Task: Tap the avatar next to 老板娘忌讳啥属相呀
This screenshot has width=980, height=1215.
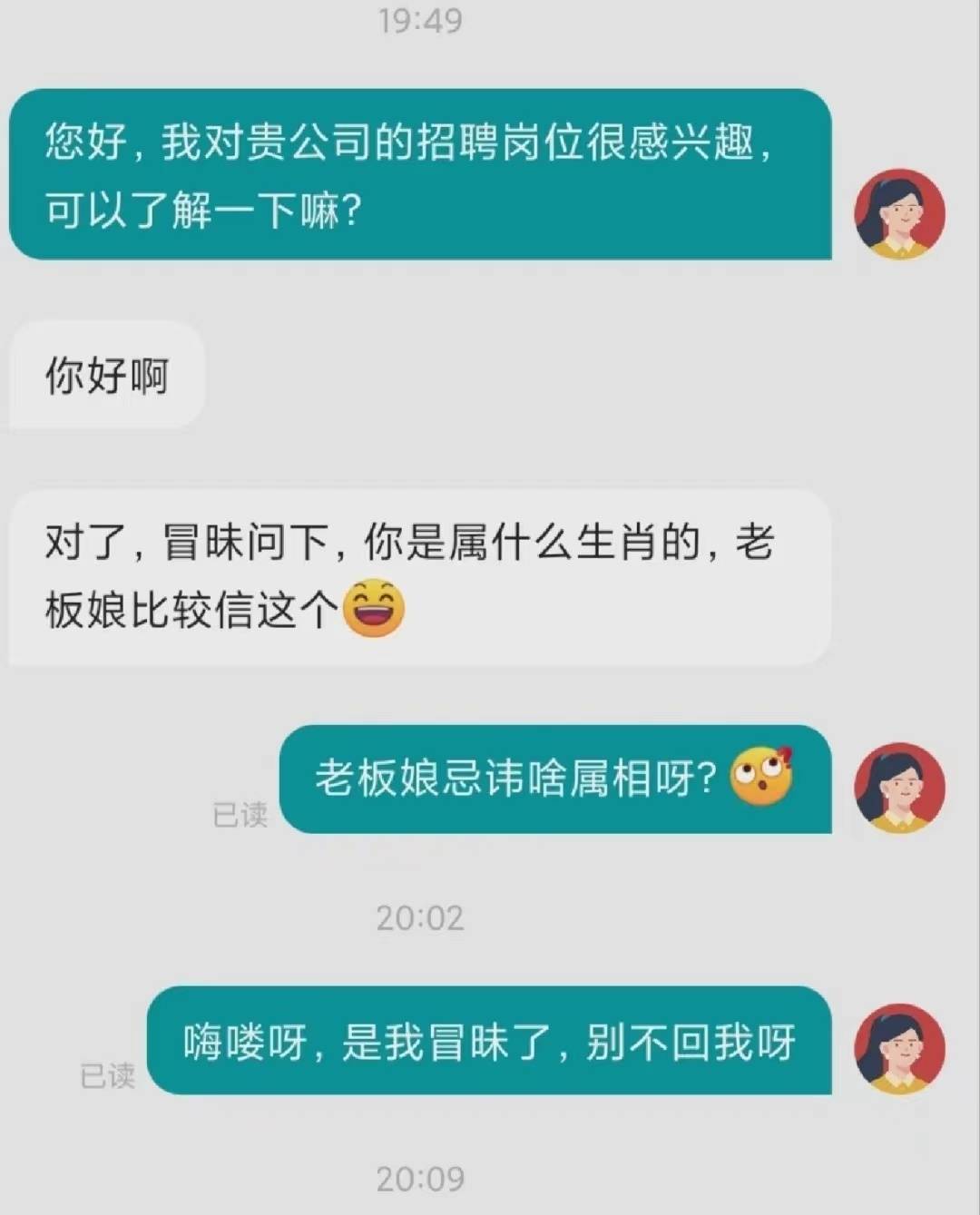Action: pyautogui.click(x=899, y=788)
